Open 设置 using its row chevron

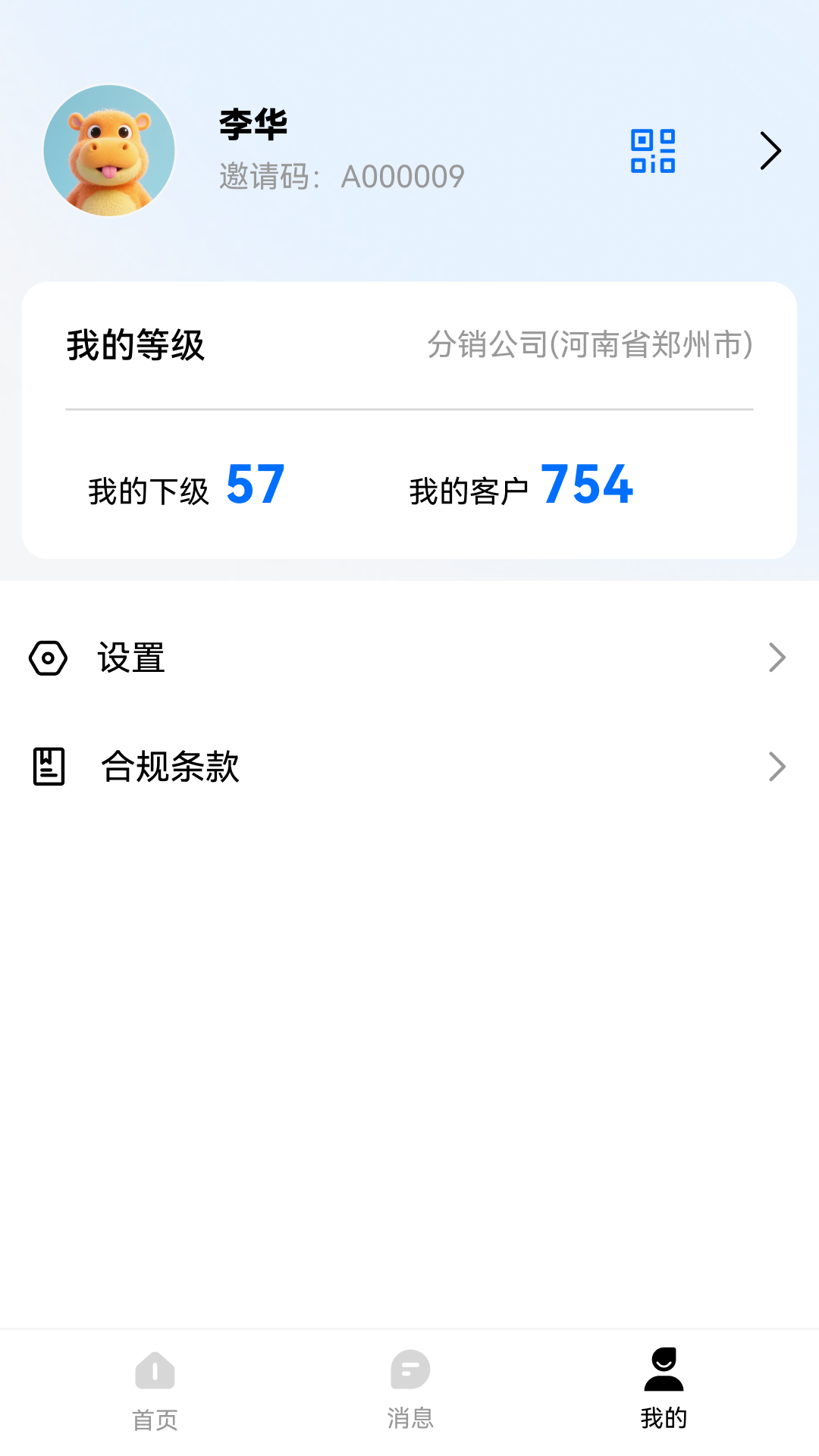pyautogui.click(x=777, y=658)
